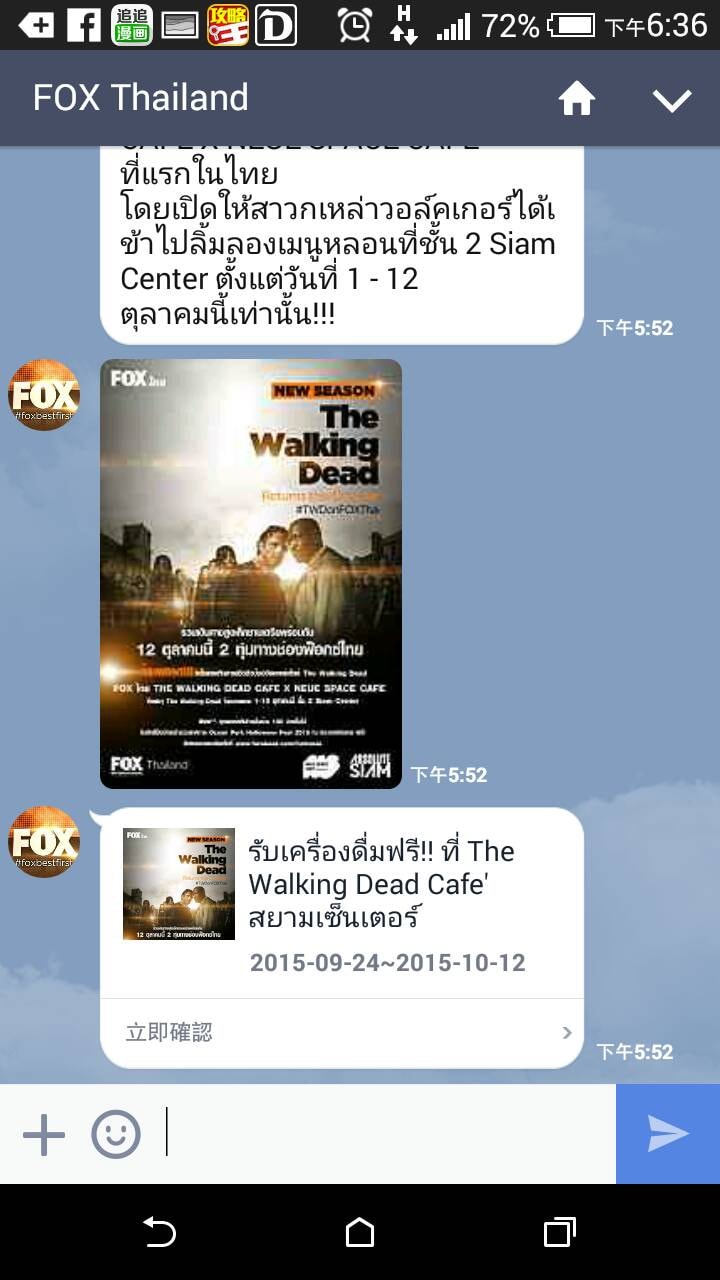View FOX profile from poster message avatar

(x=44, y=396)
